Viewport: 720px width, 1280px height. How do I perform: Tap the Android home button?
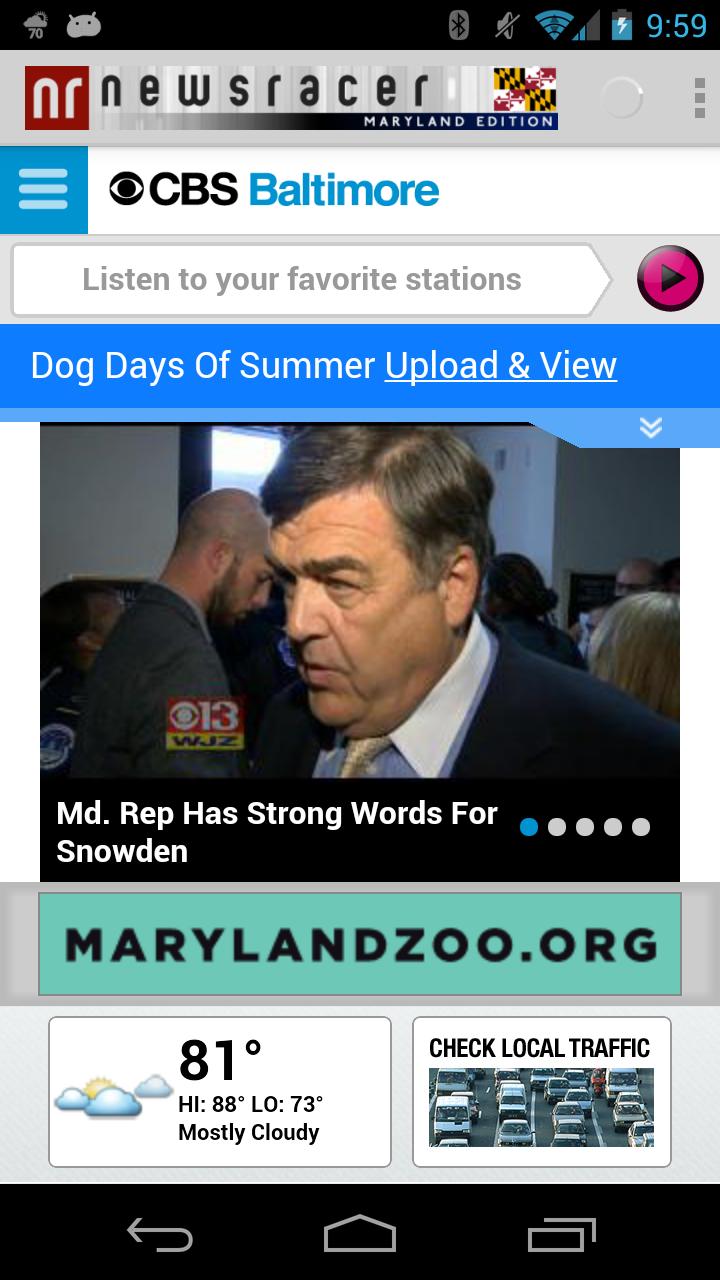pyautogui.click(x=360, y=1235)
